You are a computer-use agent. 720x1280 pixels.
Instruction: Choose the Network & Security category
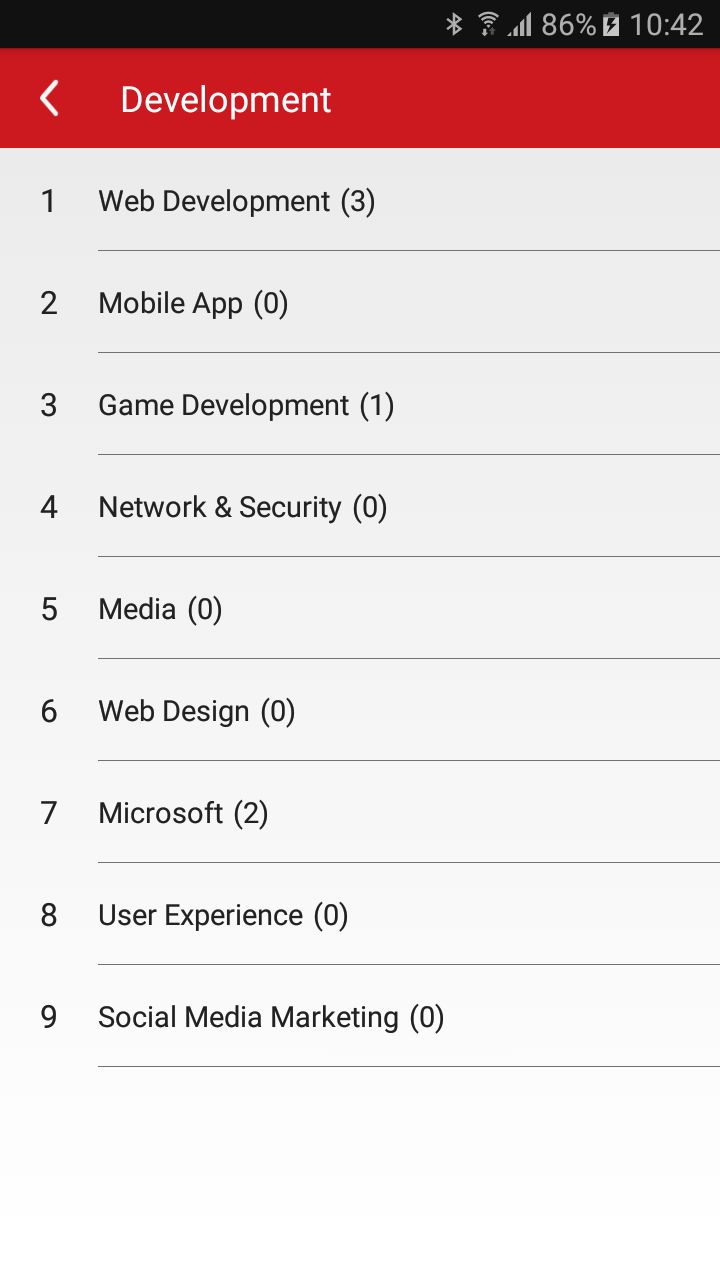[x=242, y=507]
